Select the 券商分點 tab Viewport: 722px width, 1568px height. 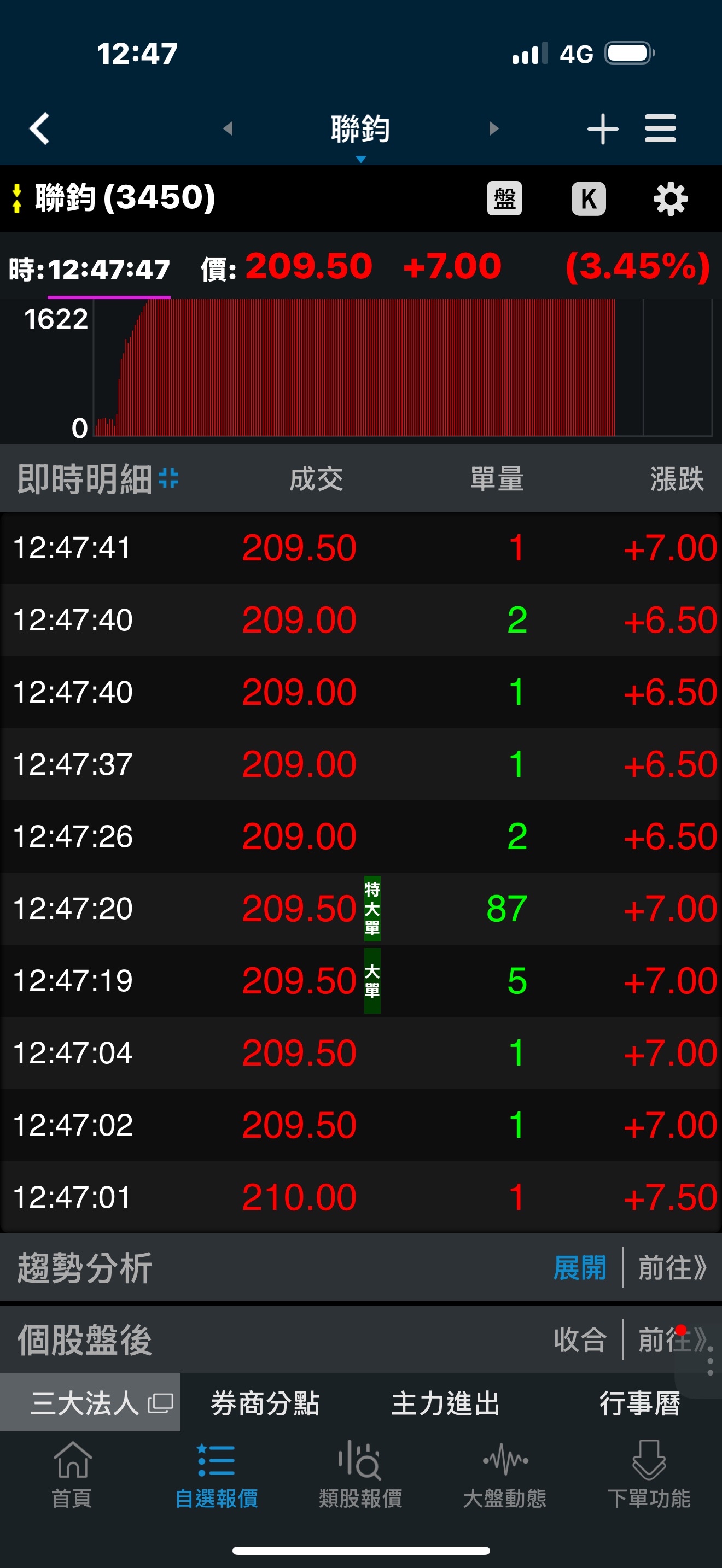(265, 1402)
